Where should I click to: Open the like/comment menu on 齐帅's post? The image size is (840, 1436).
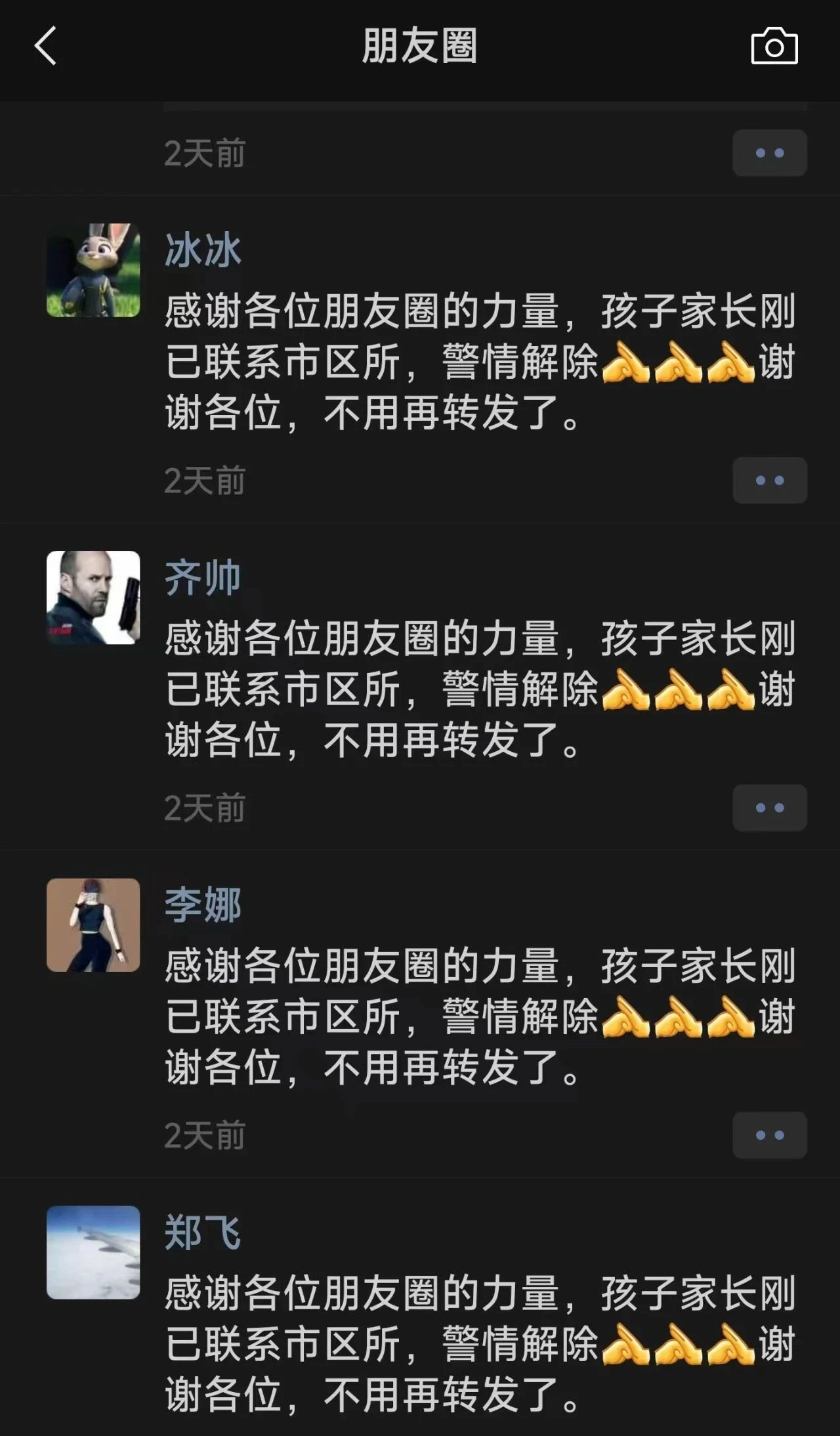(769, 808)
